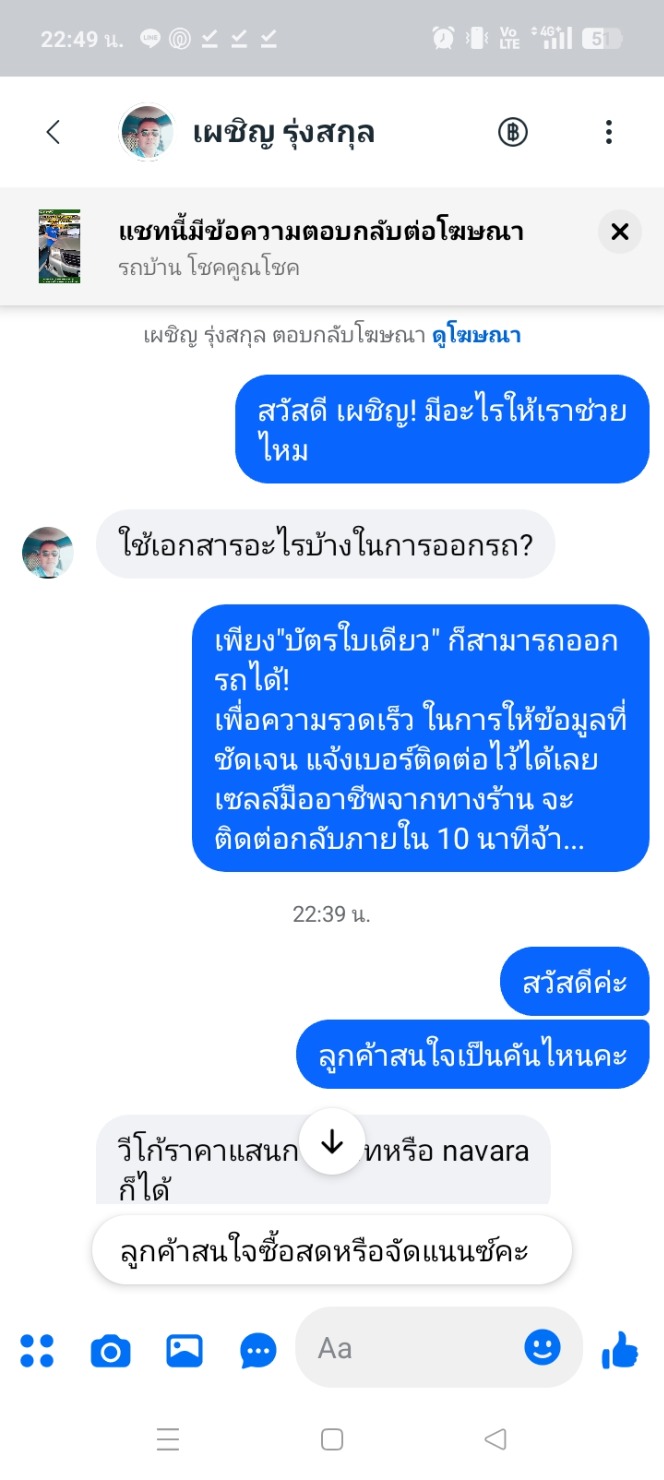Image resolution: width=664 pixels, height=1480 pixels.
Task: Tap the system home button
Action: pyautogui.click(x=332, y=1439)
